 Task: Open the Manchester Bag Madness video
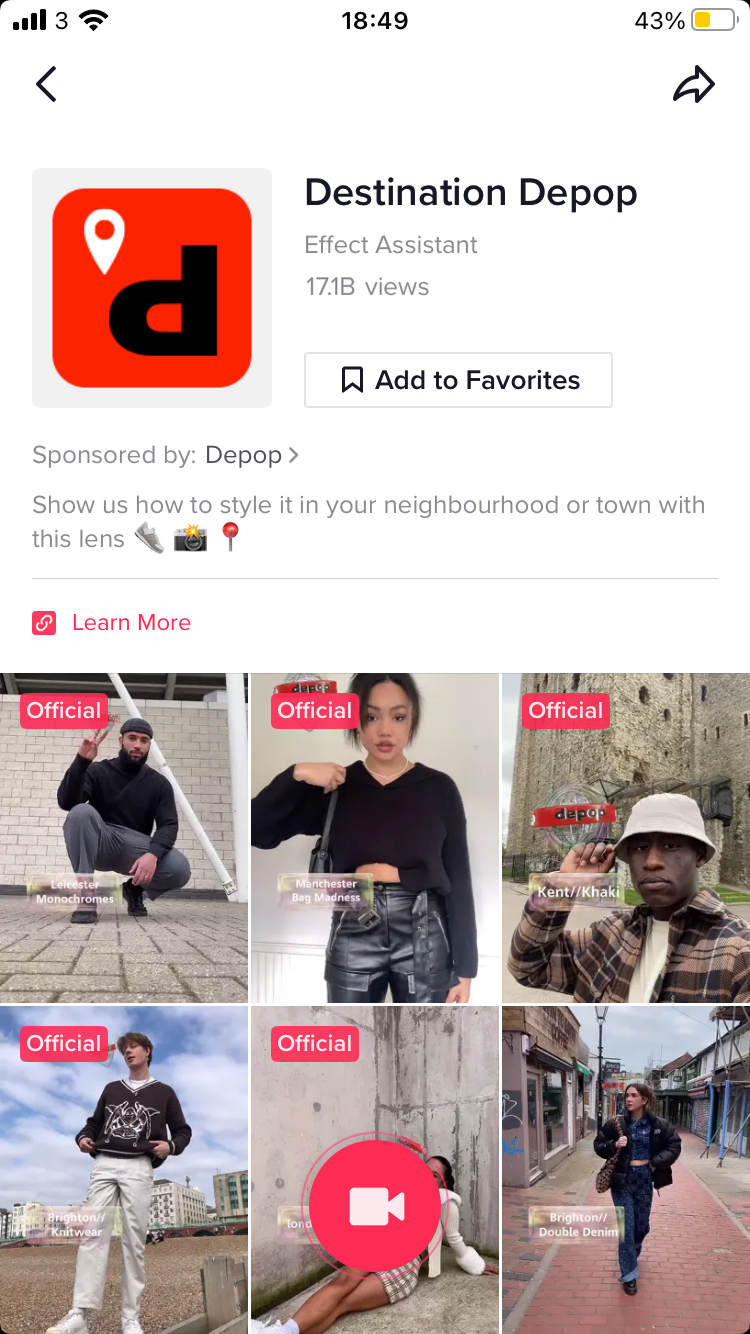tap(375, 838)
